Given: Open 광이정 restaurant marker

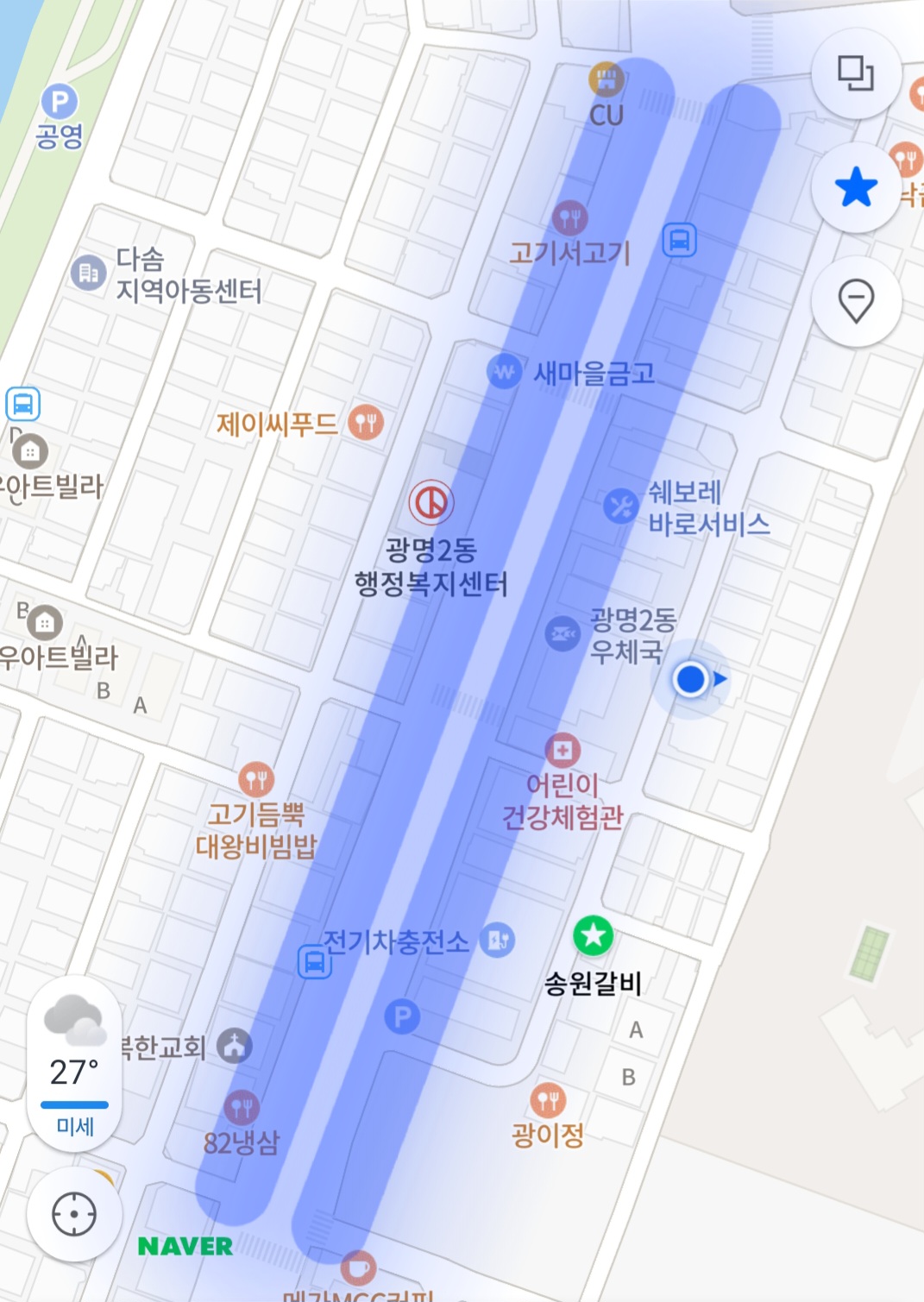Looking at the screenshot, I should 548,1100.
